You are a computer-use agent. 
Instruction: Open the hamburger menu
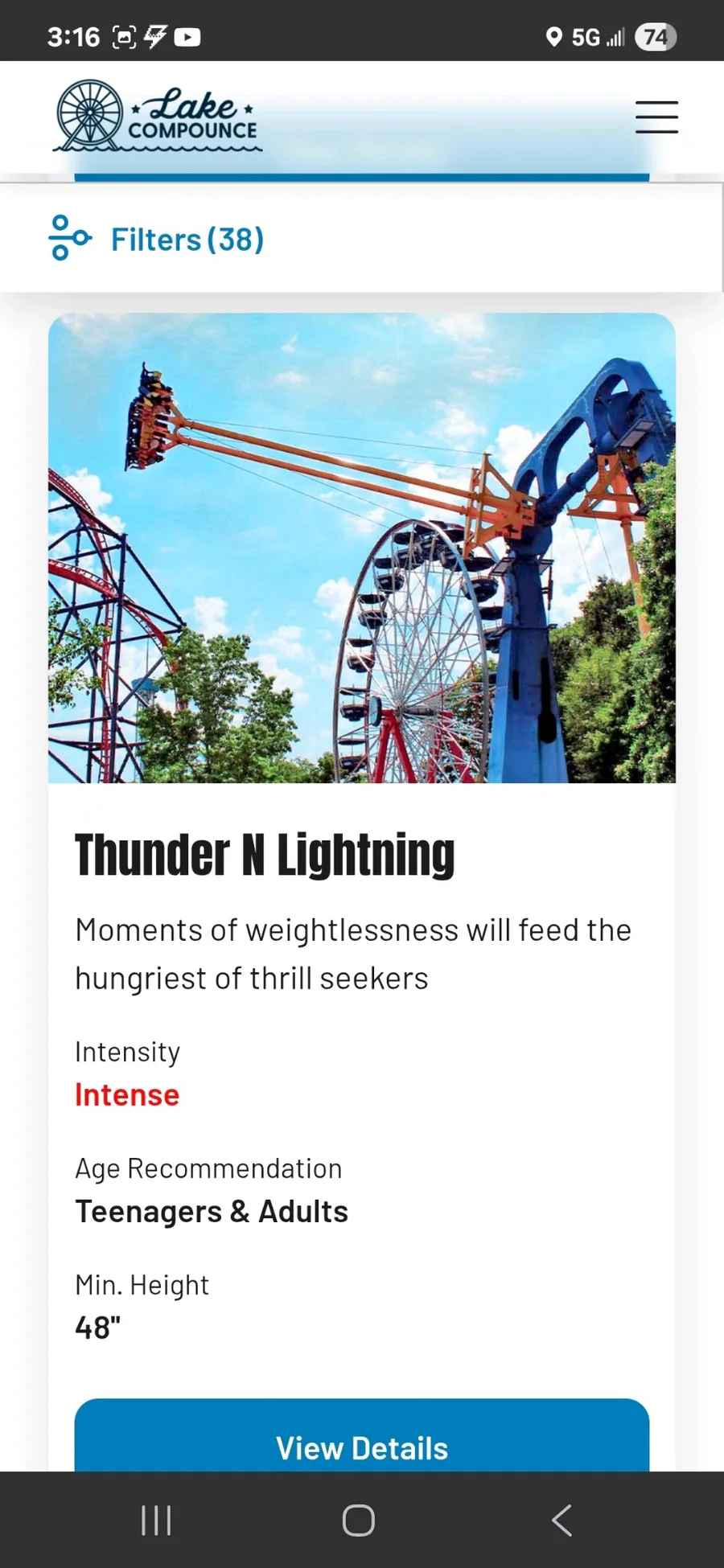[656, 117]
